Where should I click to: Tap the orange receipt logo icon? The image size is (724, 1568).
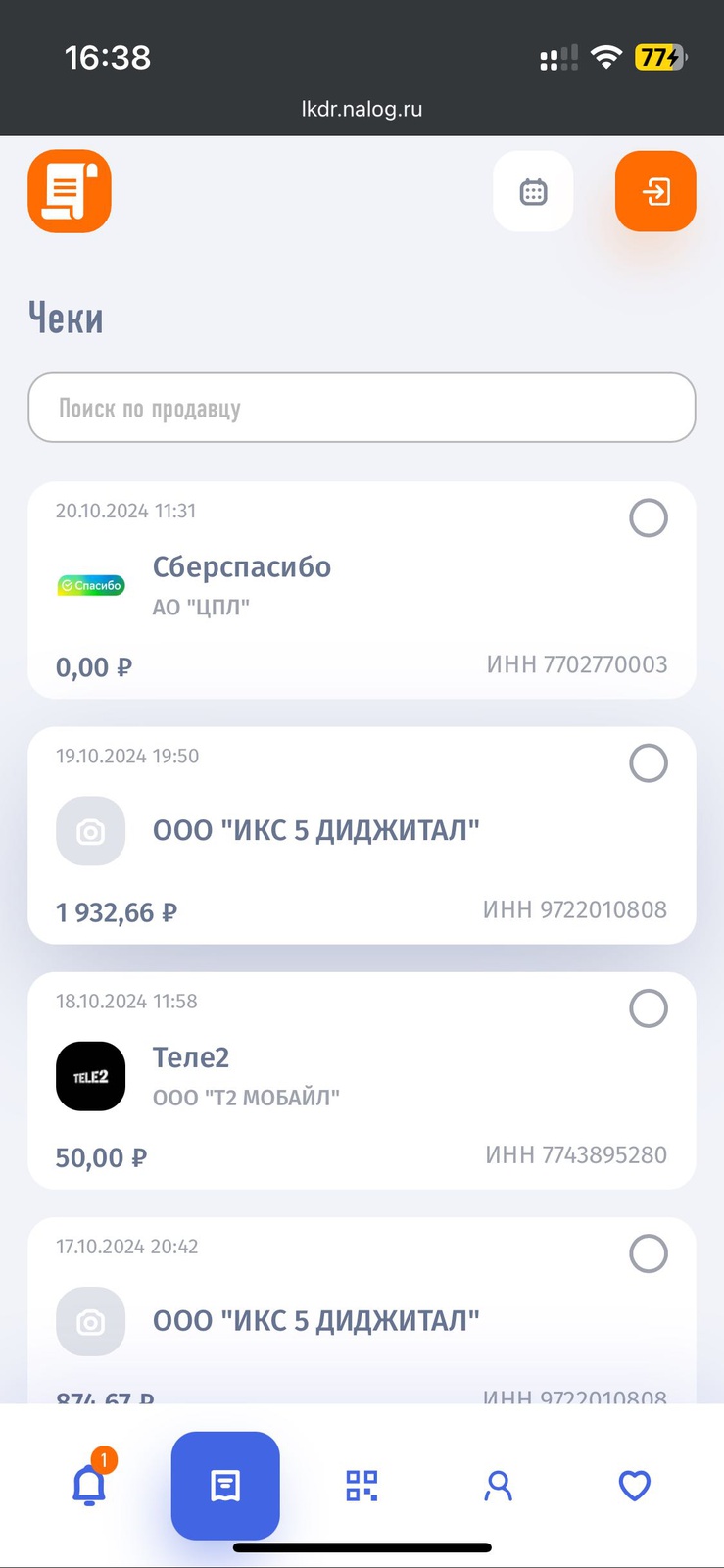(70, 191)
